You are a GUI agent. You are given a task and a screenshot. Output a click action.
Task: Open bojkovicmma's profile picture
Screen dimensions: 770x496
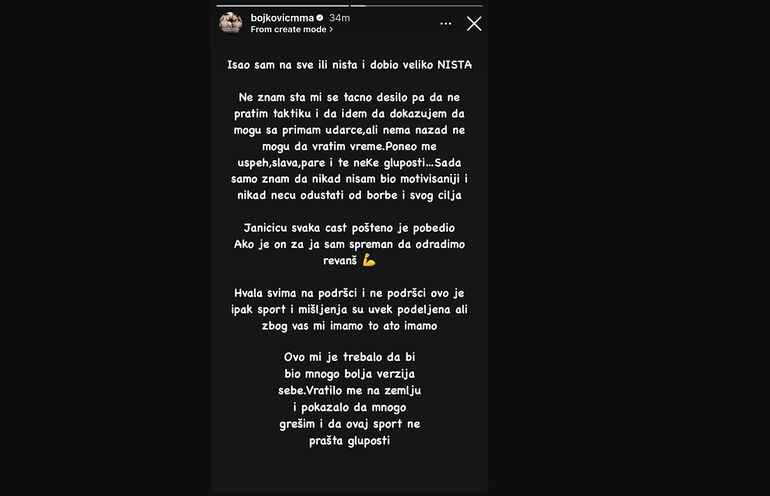[x=232, y=23]
